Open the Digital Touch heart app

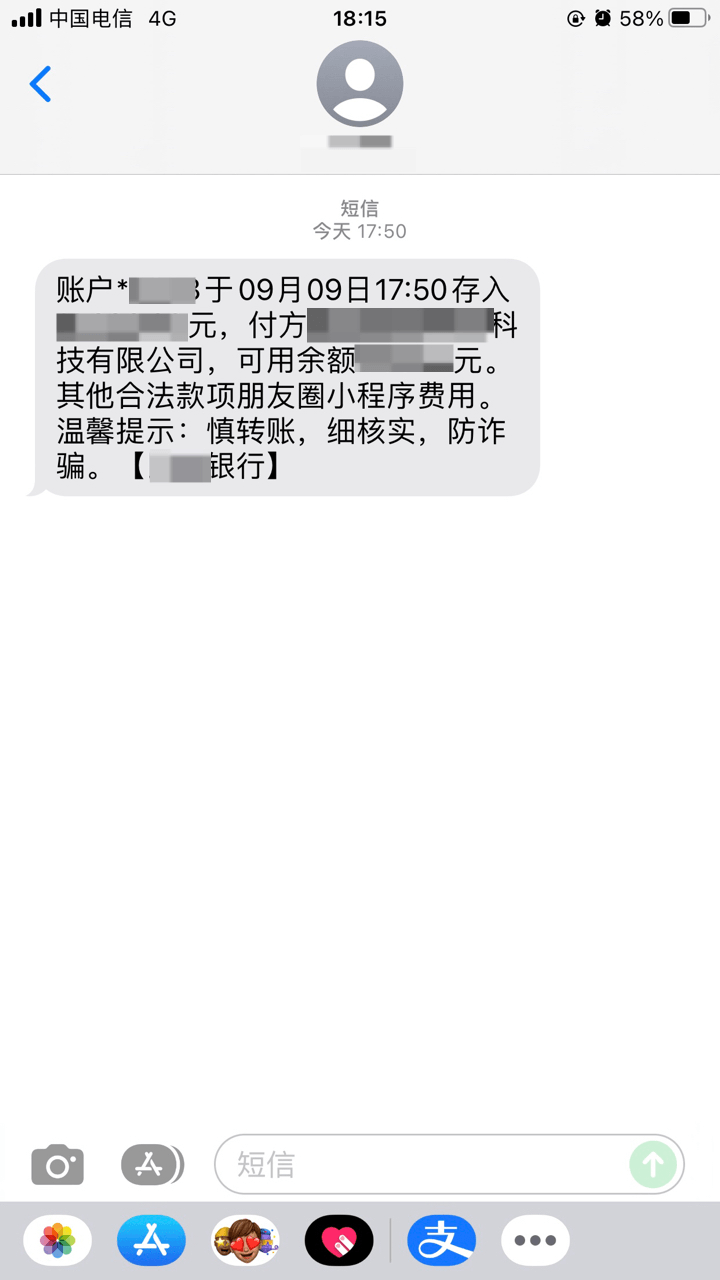coord(339,1241)
